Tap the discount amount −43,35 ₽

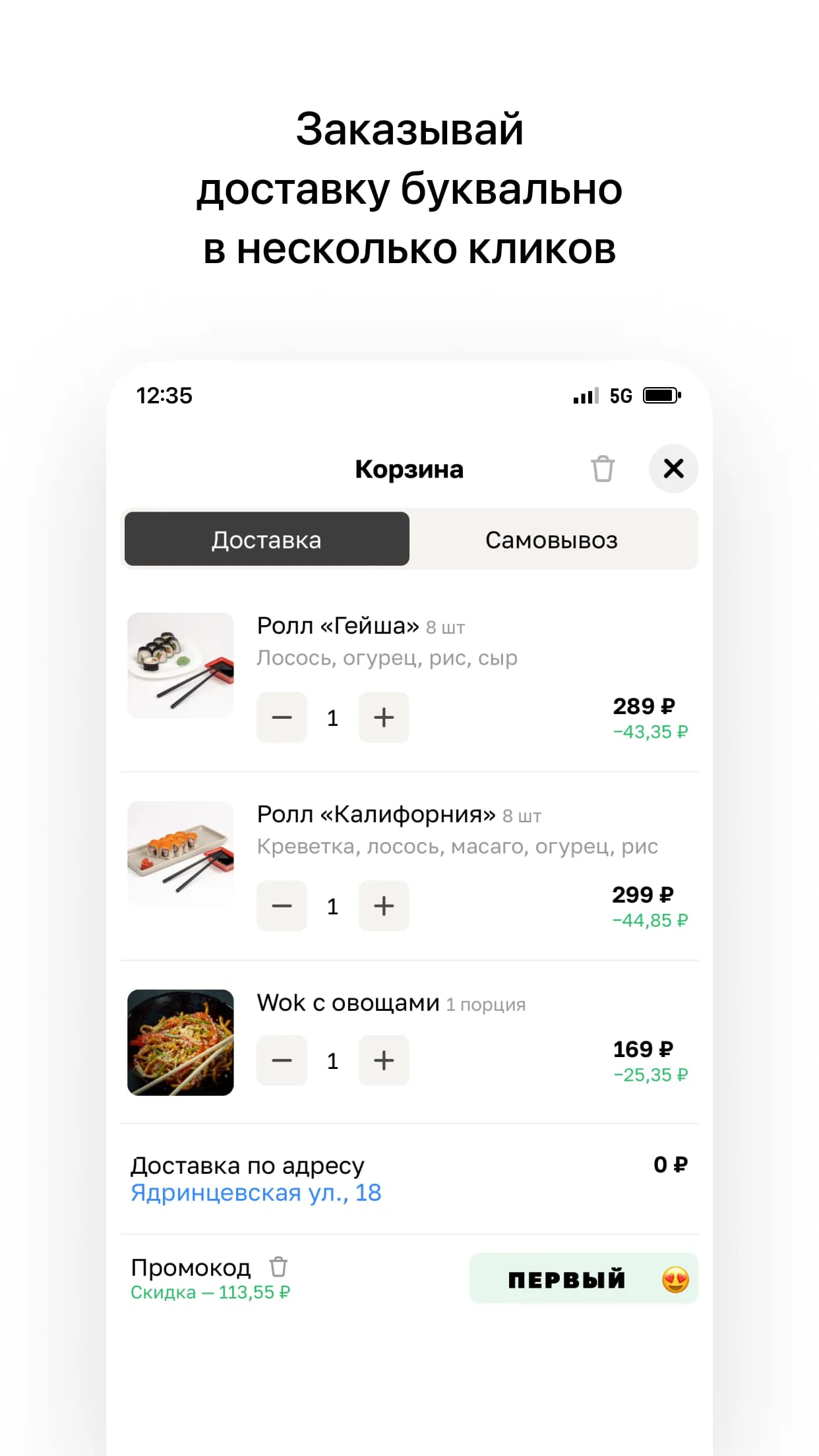pyautogui.click(x=650, y=731)
